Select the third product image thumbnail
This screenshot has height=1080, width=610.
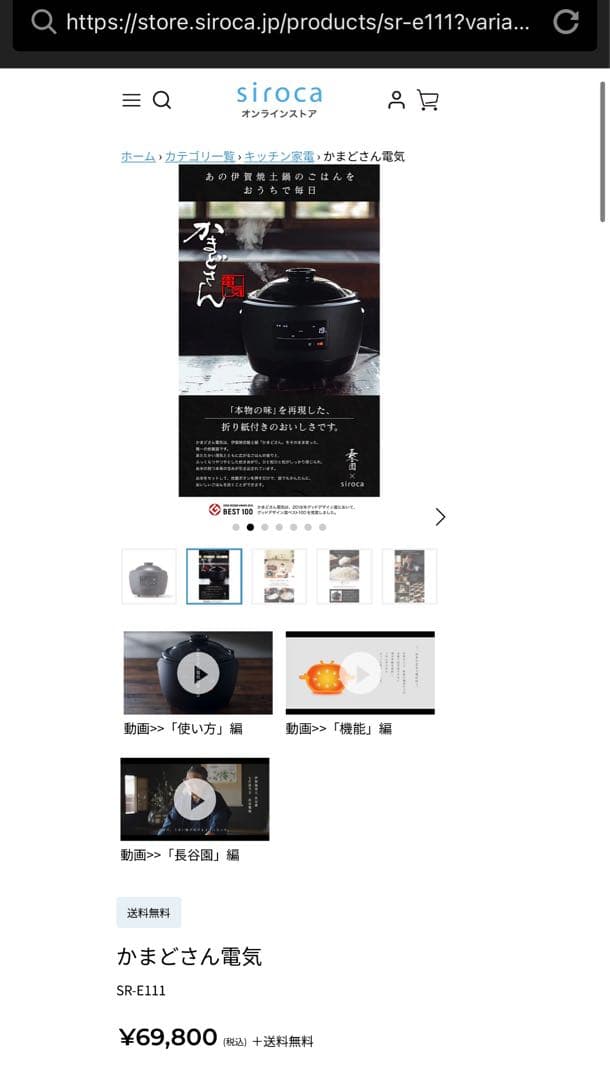click(x=279, y=576)
